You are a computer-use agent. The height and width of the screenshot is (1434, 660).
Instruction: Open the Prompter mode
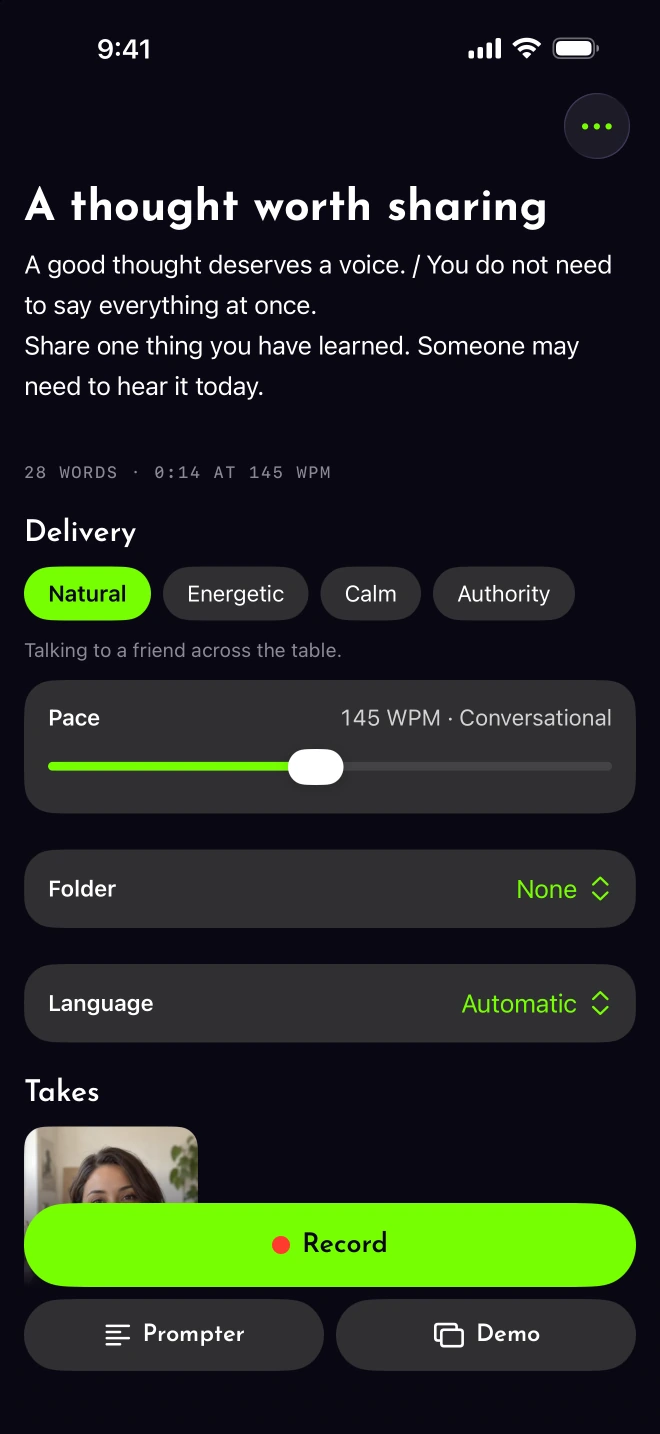point(174,1335)
